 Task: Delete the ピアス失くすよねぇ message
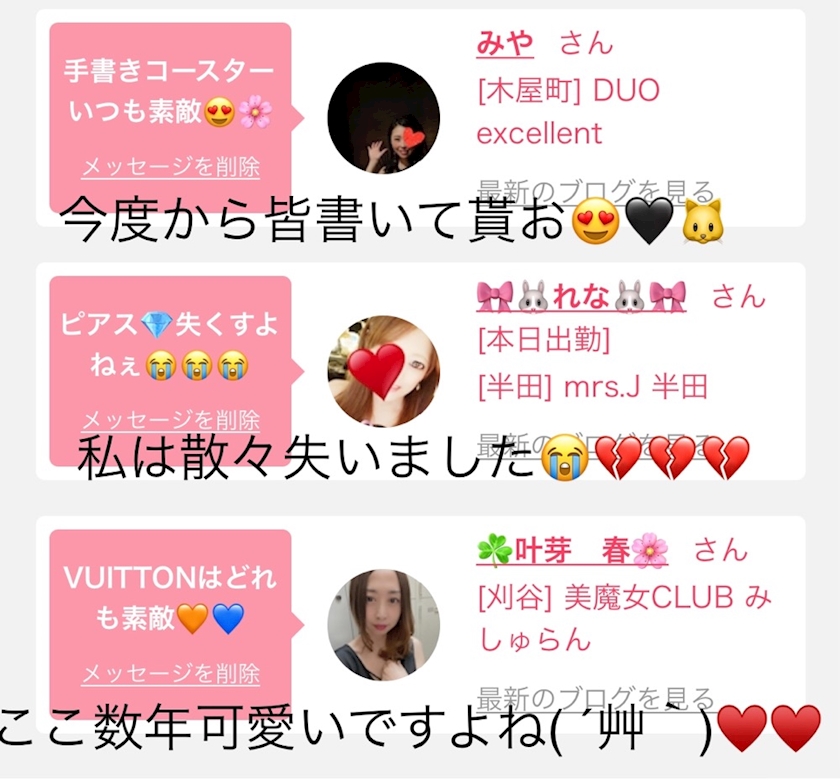(x=170, y=420)
